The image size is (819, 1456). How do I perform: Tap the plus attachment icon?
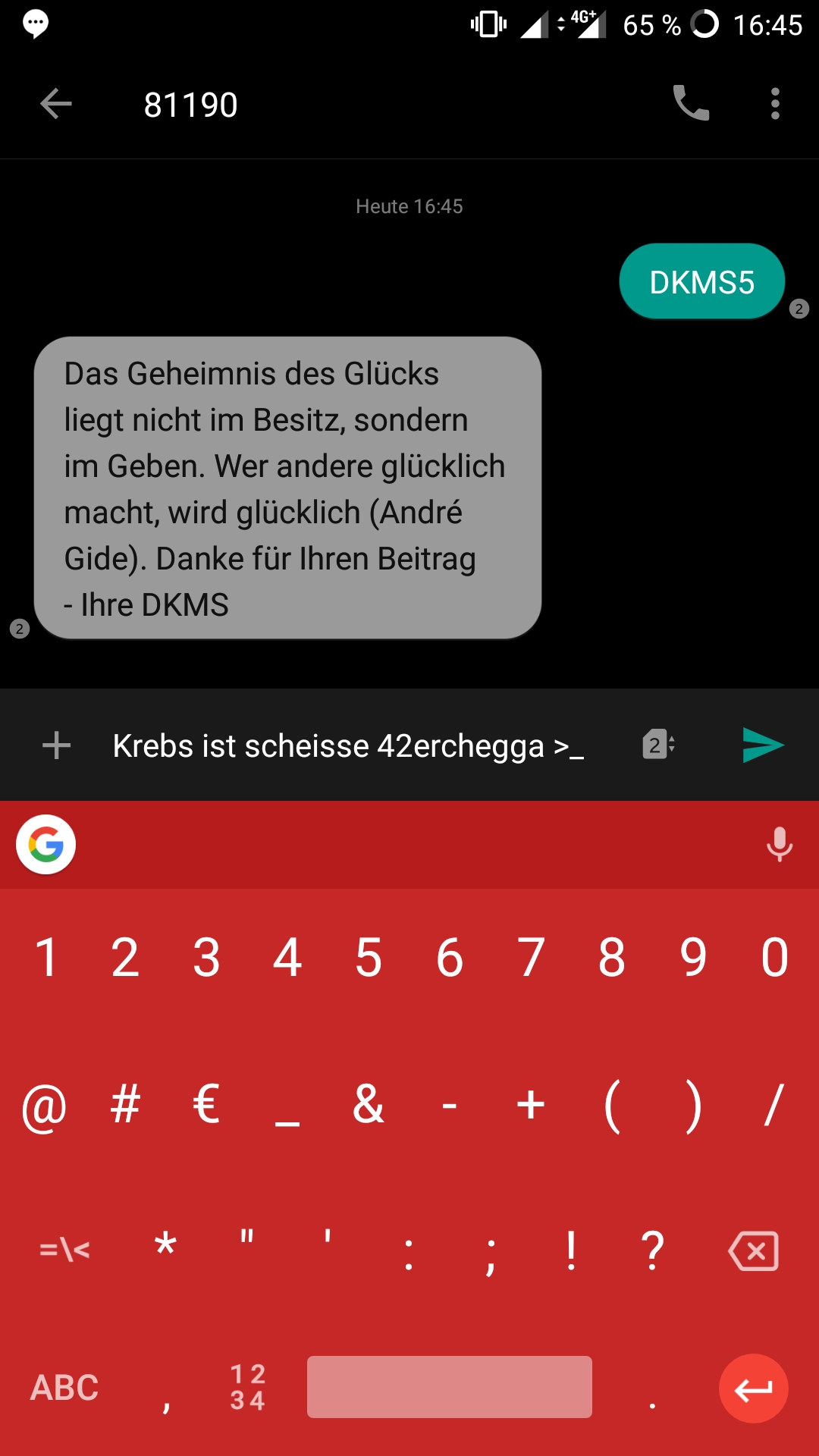point(56,745)
